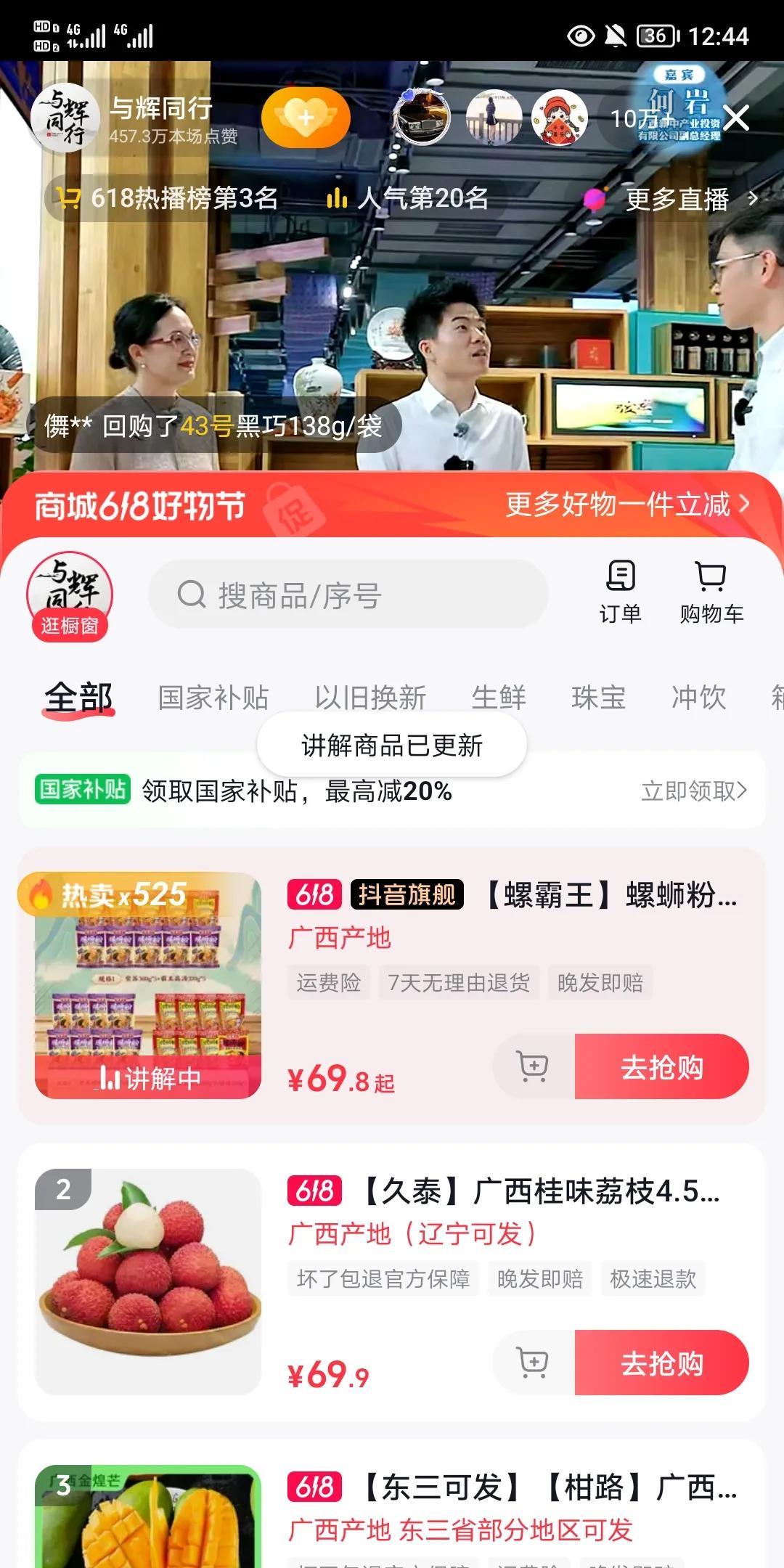
Task: Open the 购物车 shopping cart
Action: click(x=711, y=592)
